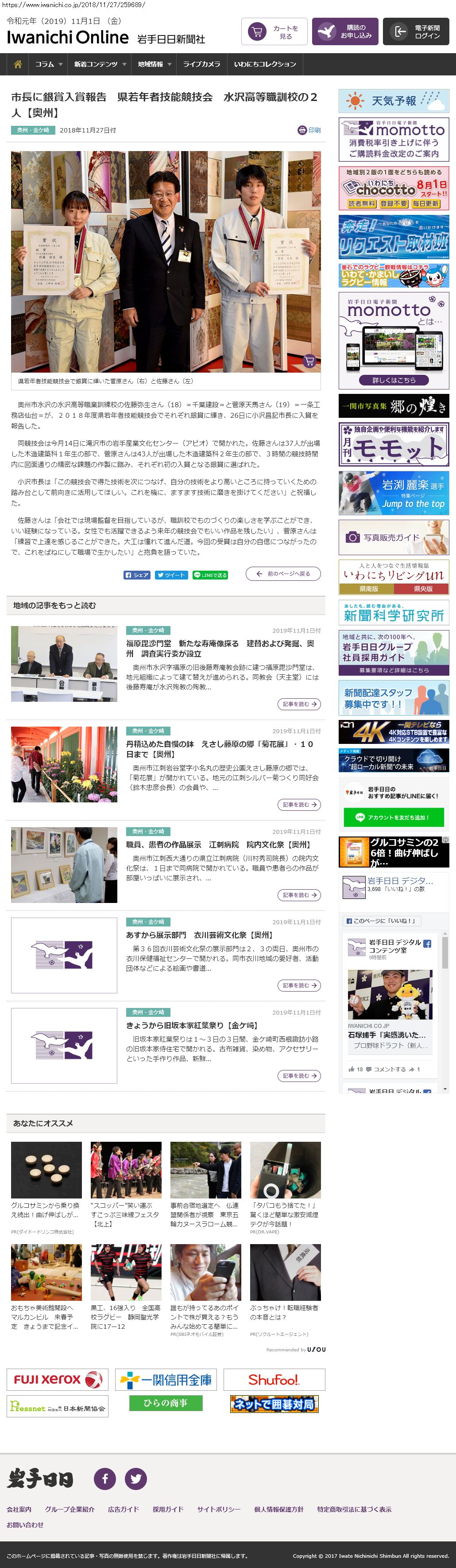Open いわにちコレクション page
The width and height of the screenshot is (456, 1568).
(x=265, y=64)
